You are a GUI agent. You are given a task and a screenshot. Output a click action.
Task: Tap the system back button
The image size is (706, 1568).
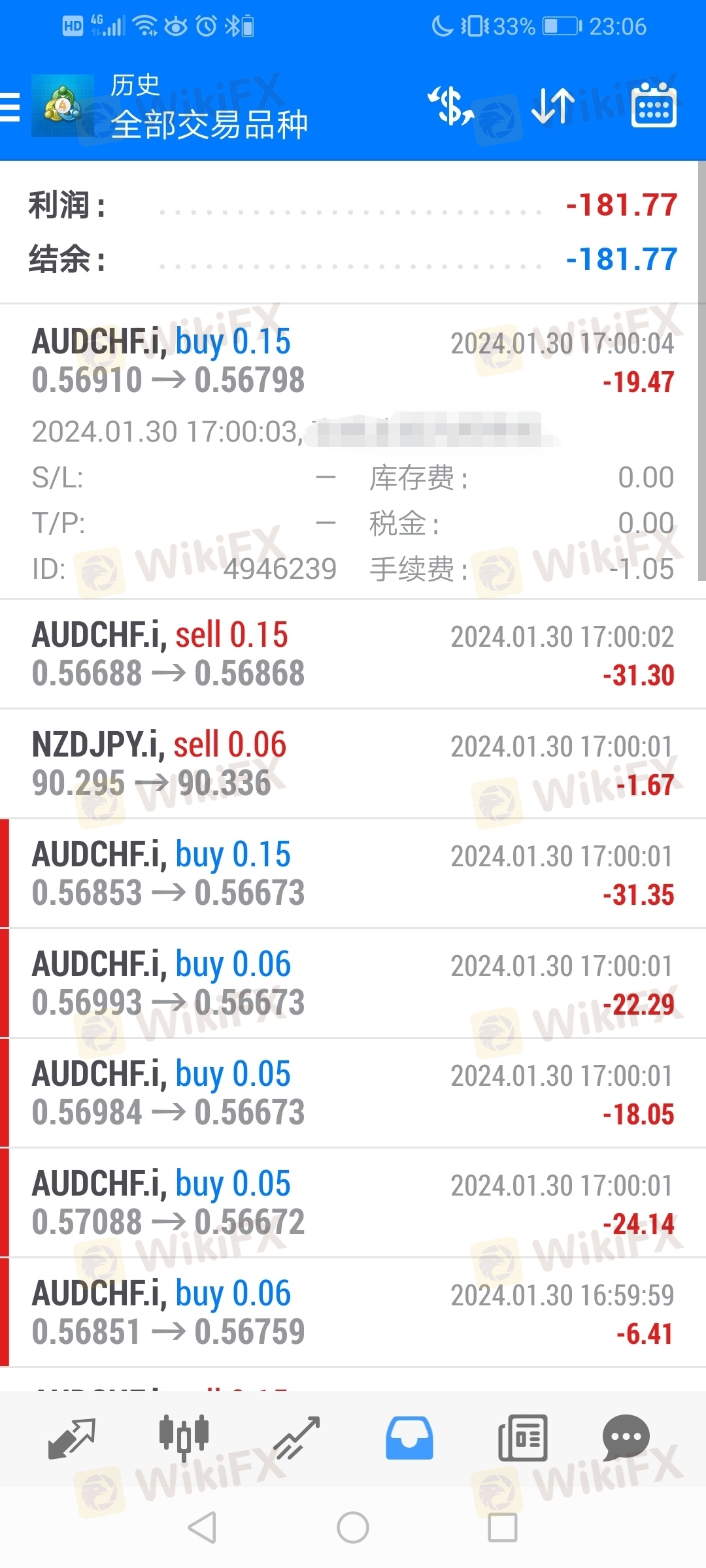[x=202, y=1527]
